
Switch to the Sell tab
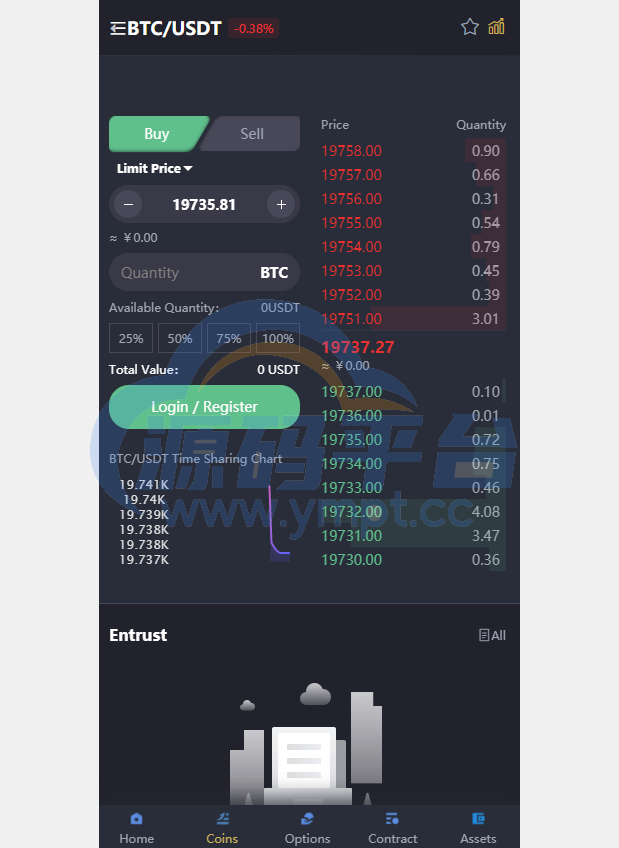(x=252, y=134)
